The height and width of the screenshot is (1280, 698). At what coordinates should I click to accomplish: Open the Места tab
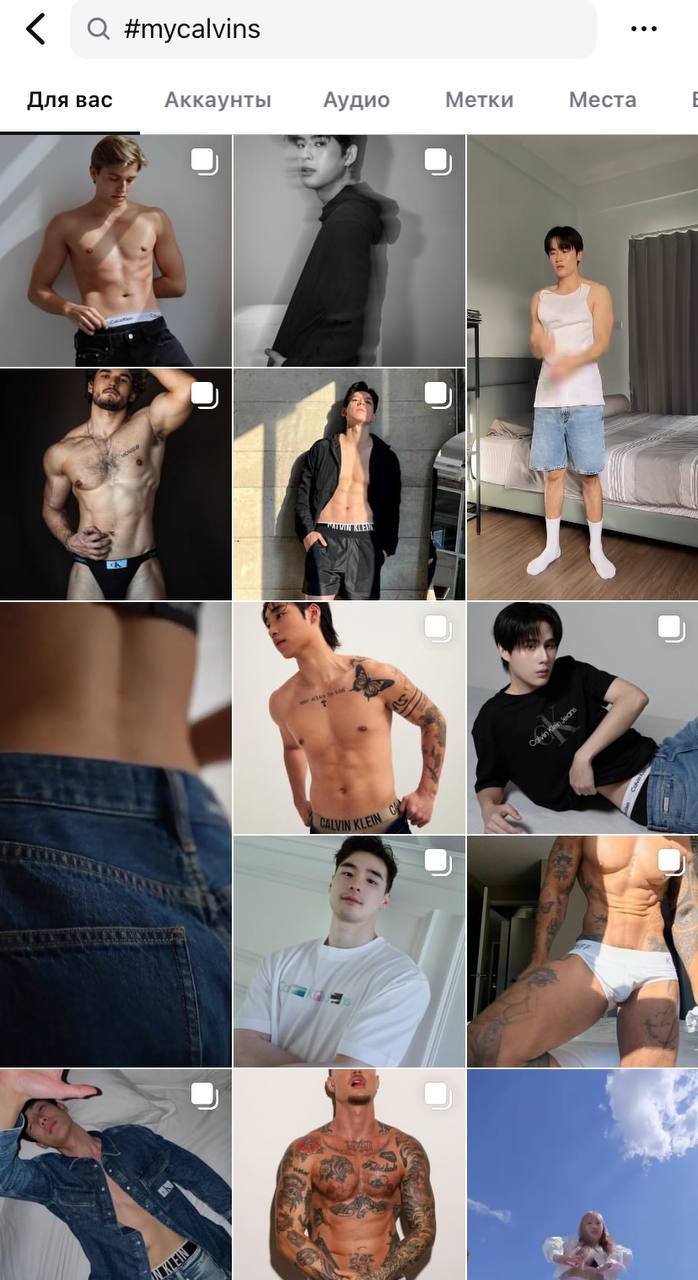[x=602, y=100]
